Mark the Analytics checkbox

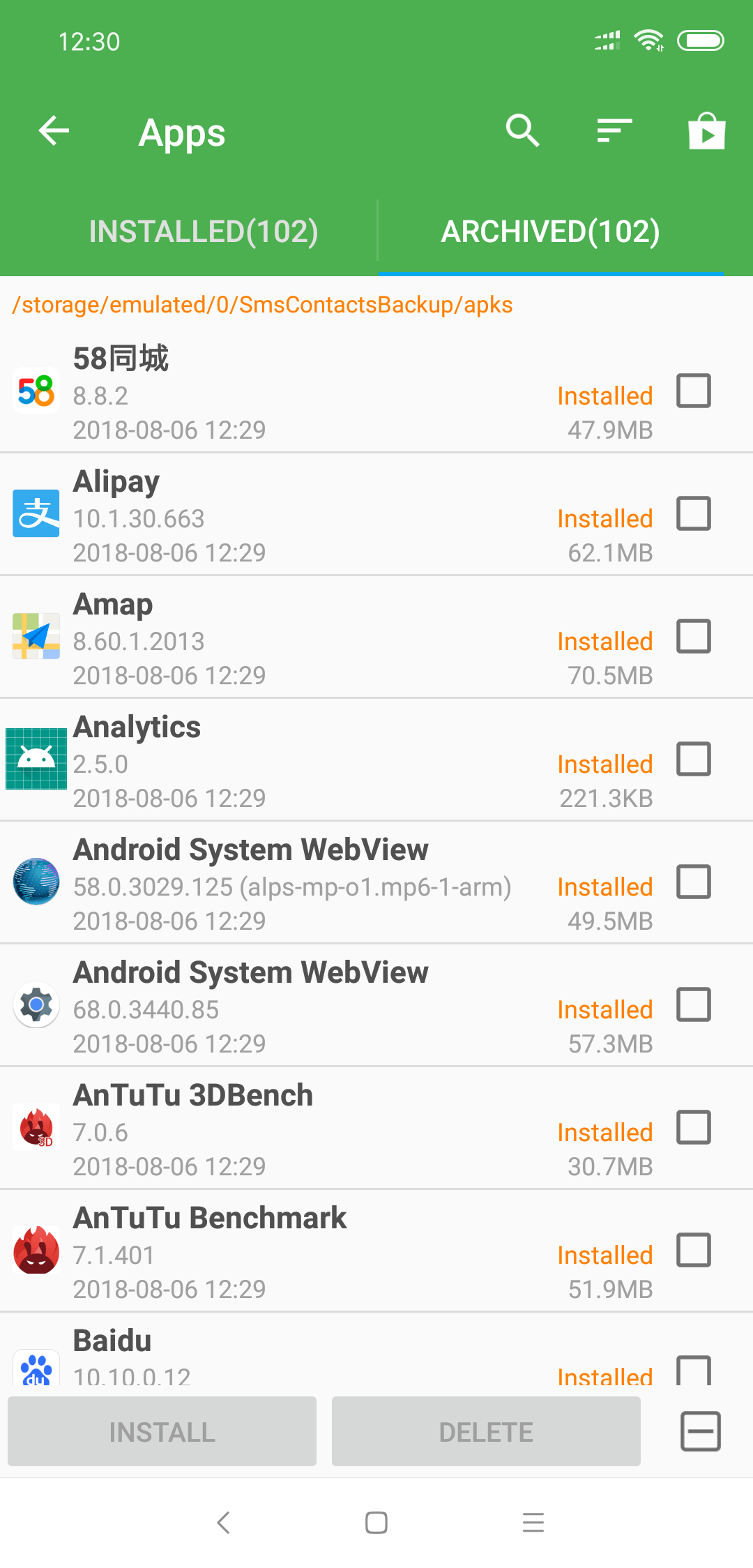click(x=694, y=759)
